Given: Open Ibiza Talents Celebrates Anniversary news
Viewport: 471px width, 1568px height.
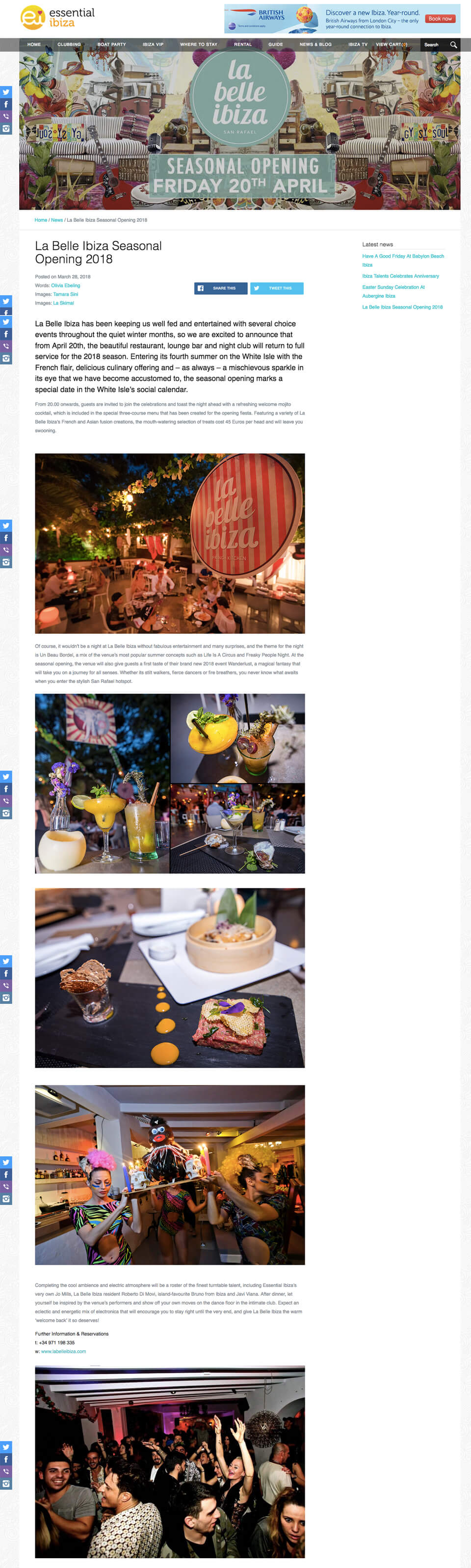Looking at the screenshot, I should pos(400,276).
